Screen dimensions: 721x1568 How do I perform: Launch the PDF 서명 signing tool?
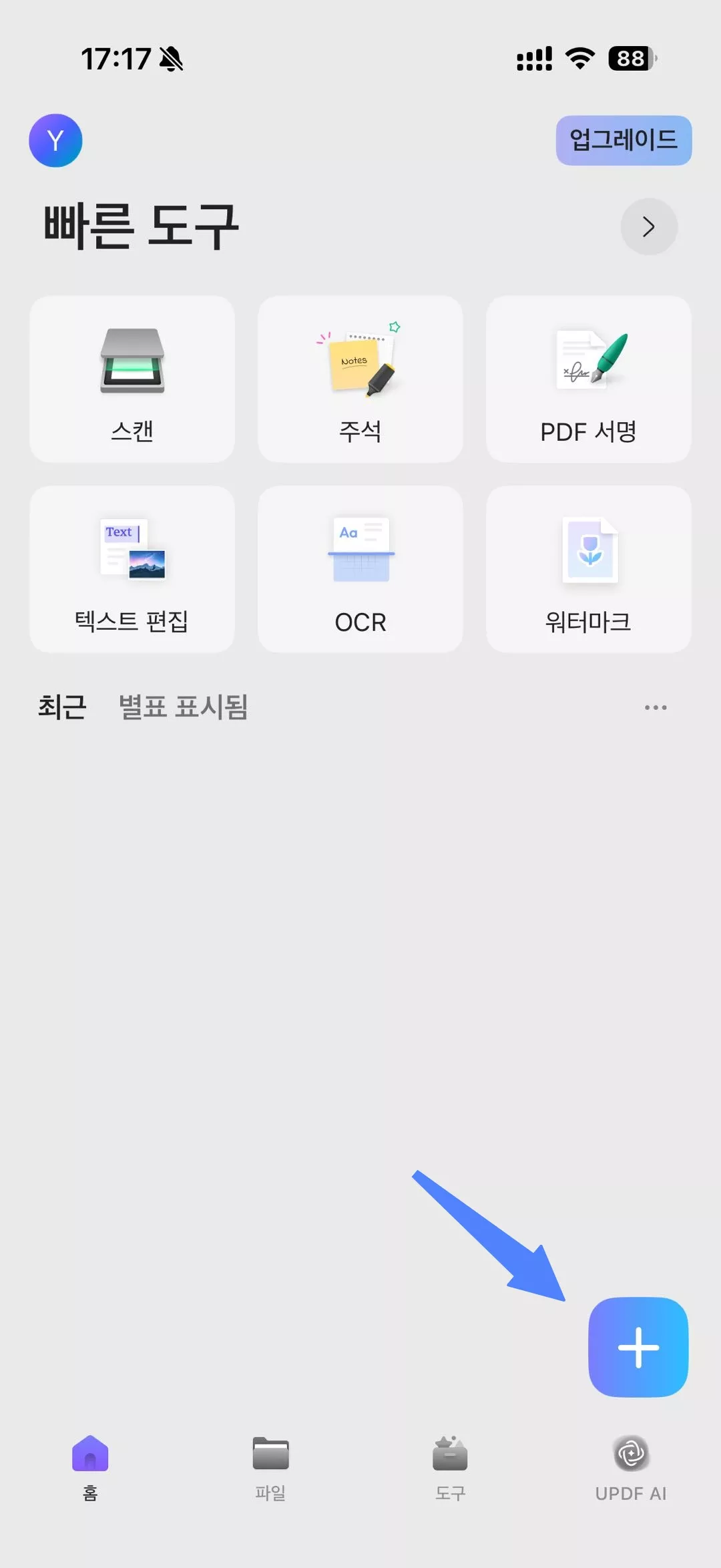pos(588,379)
